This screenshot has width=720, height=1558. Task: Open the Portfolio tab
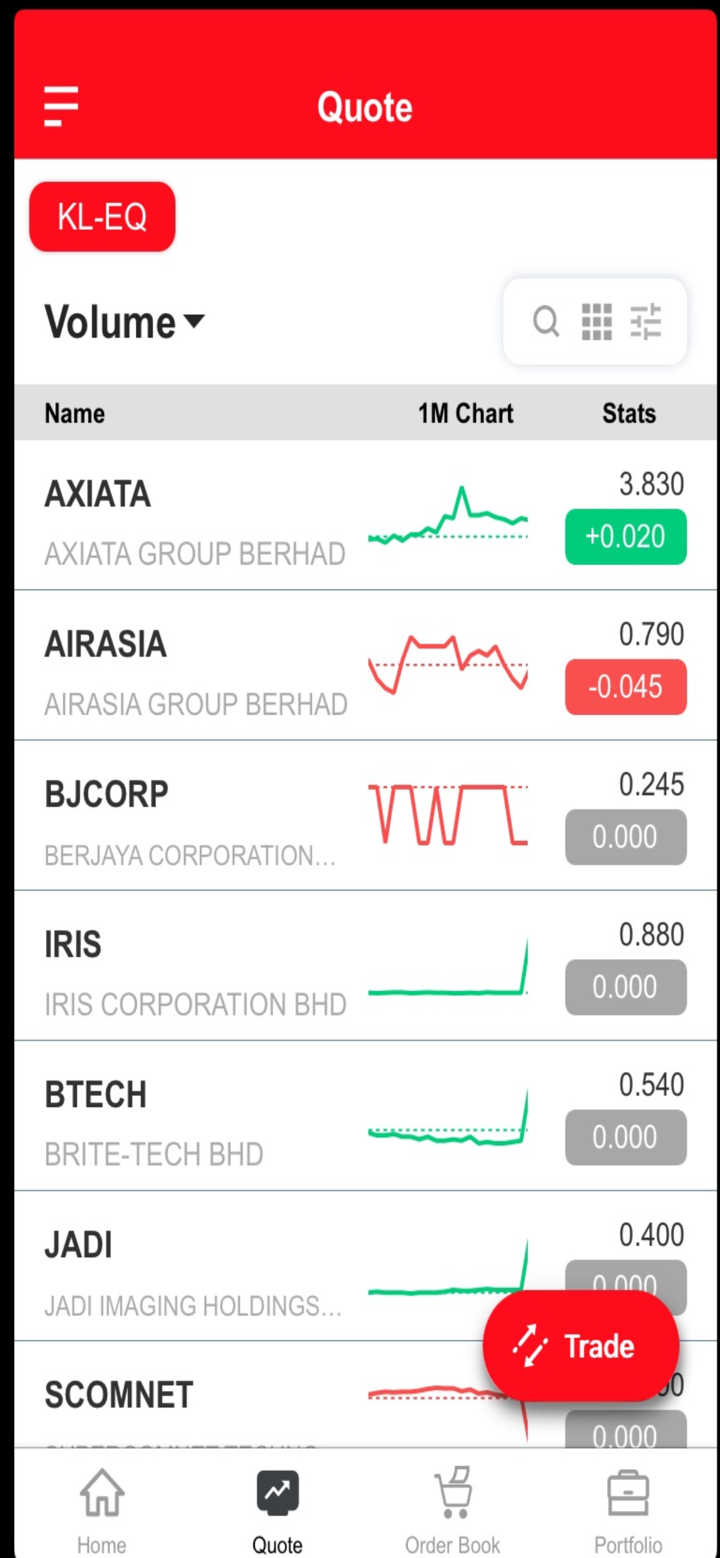[x=628, y=1510]
